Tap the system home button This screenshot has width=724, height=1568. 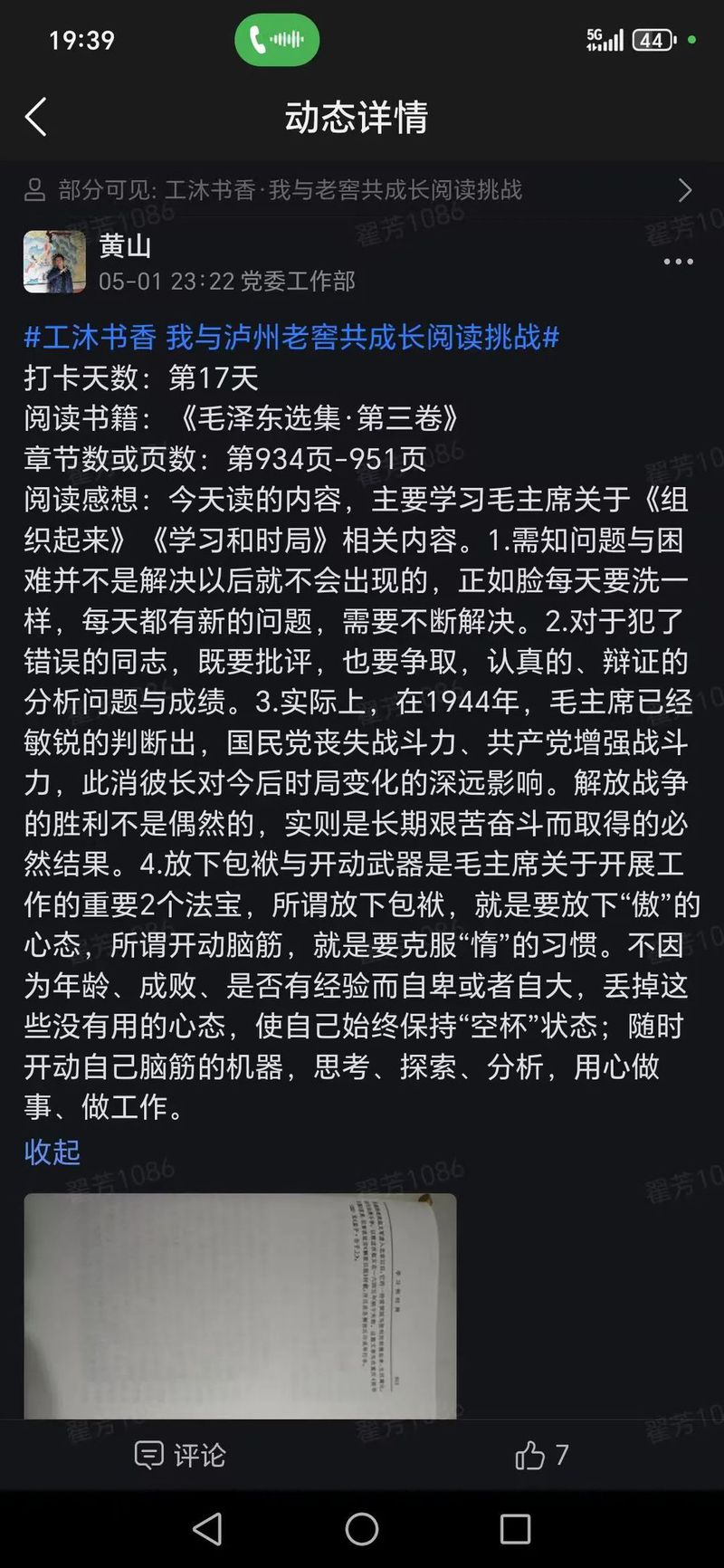tap(362, 1529)
